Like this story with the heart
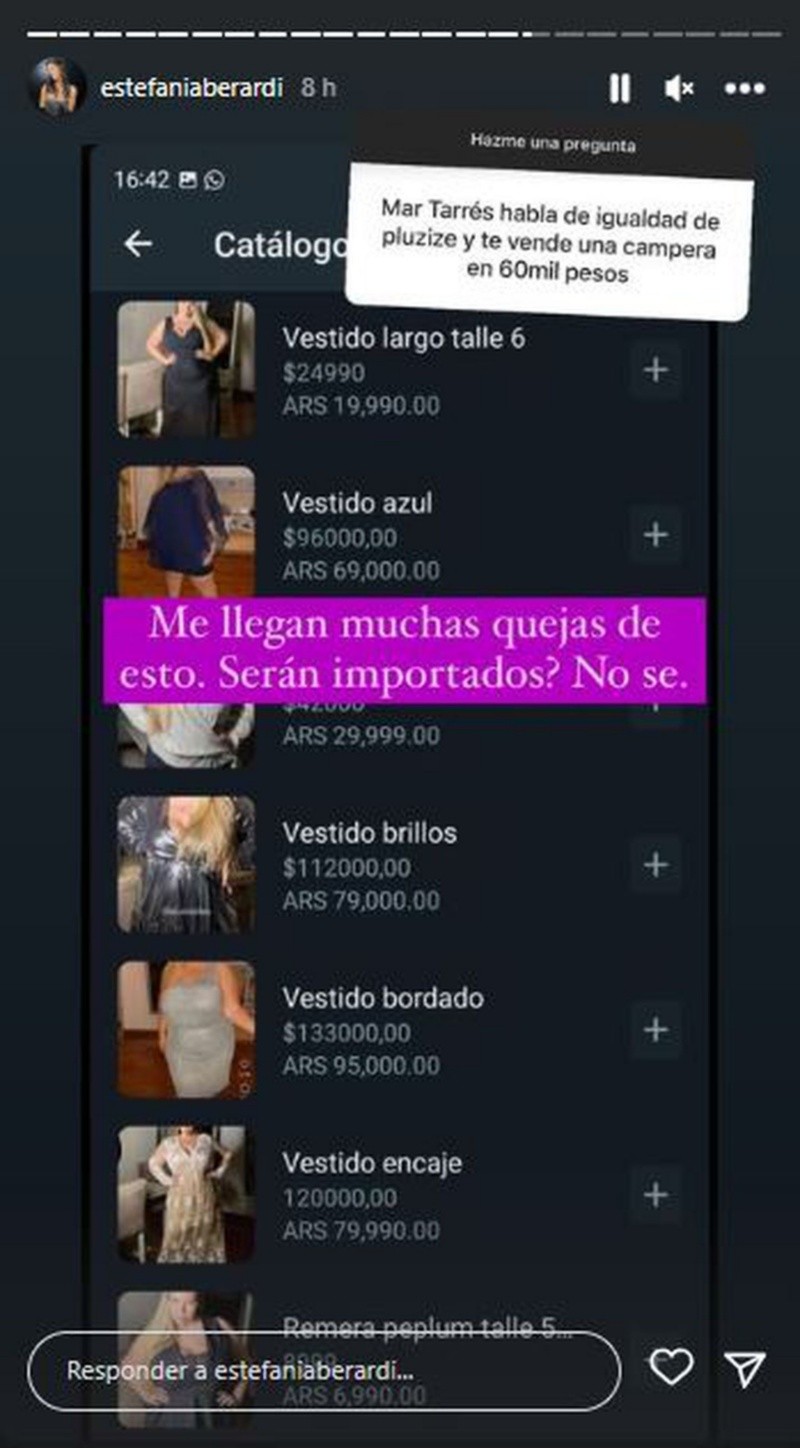This screenshot has height=1448, width=800. point(671,1366)
